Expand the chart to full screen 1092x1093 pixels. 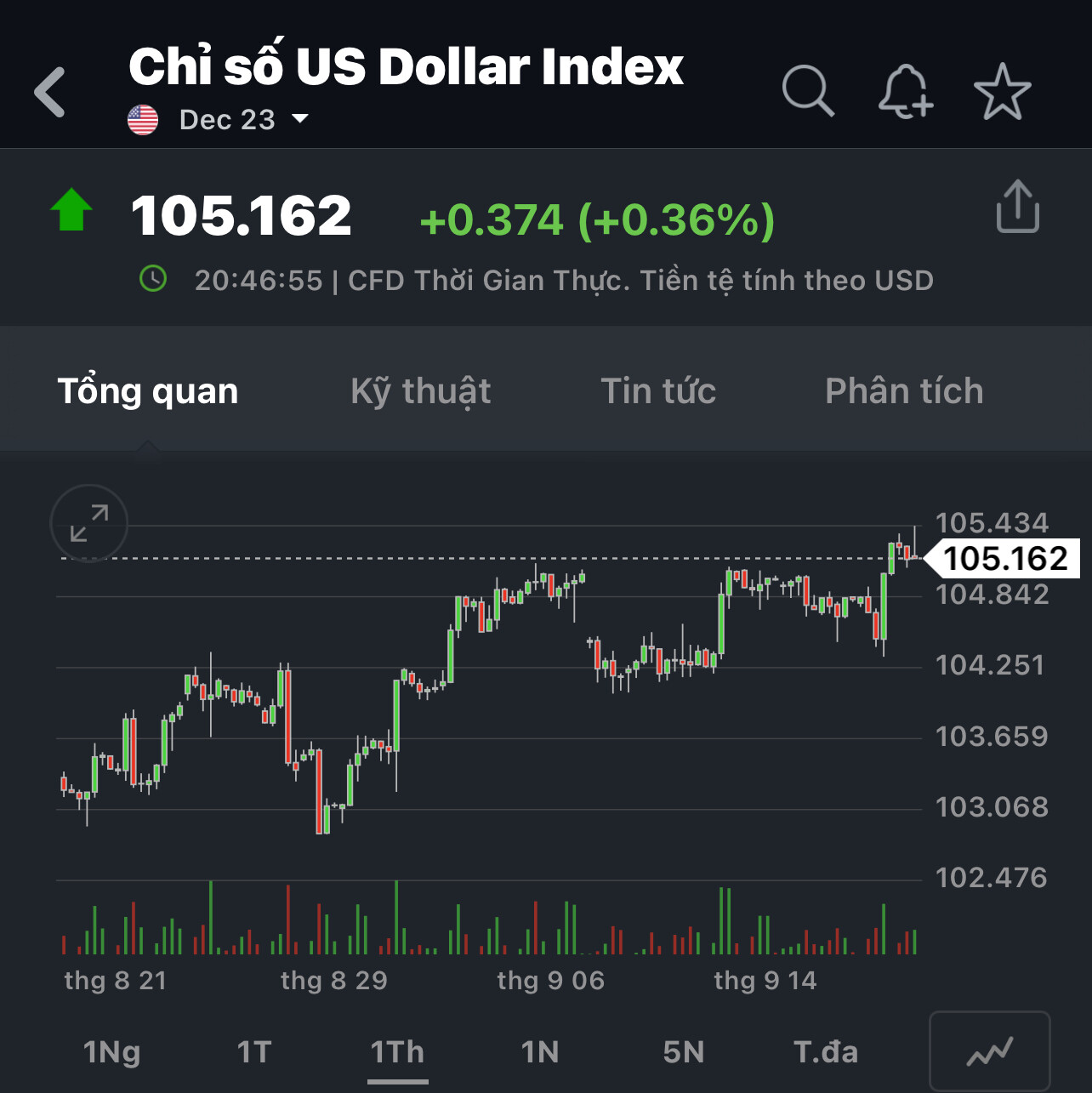coord(89,523)
